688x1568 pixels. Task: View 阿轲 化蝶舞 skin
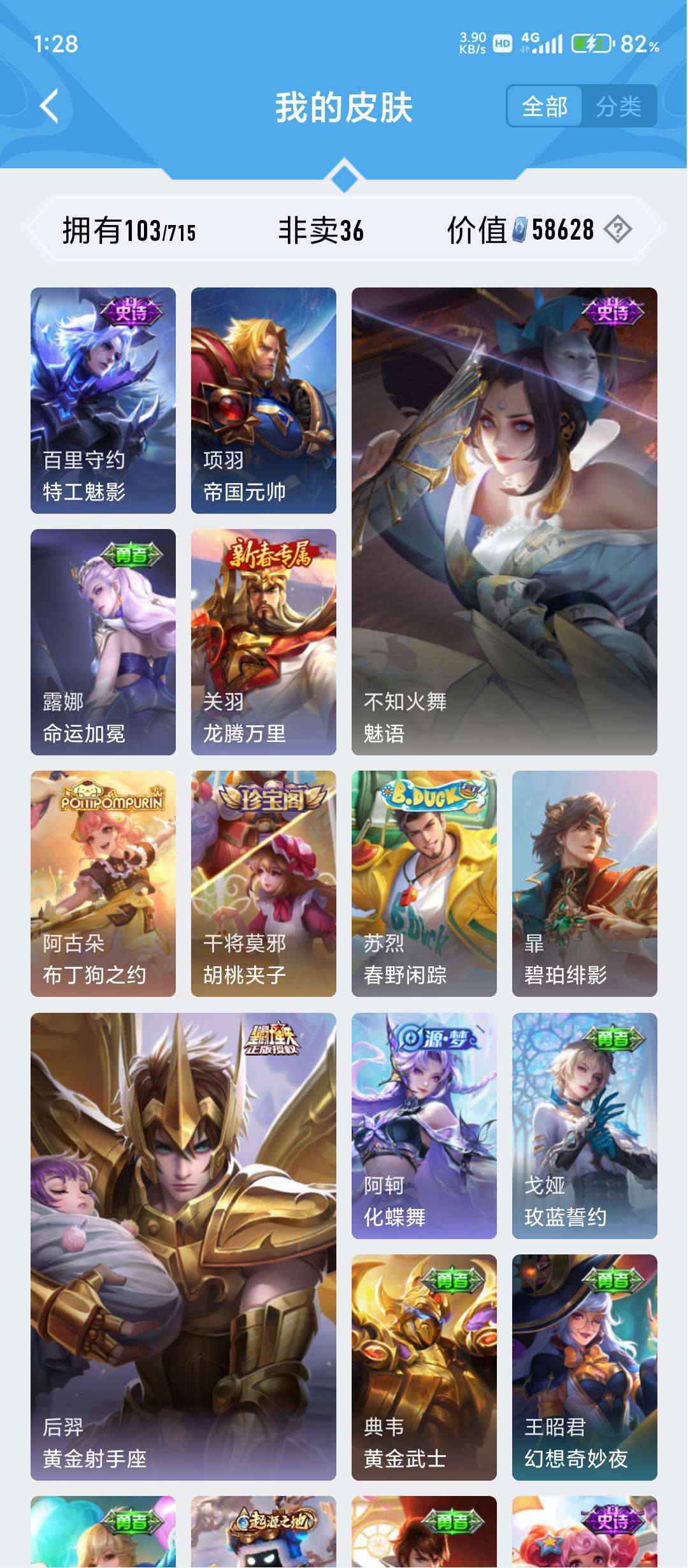424,1126
